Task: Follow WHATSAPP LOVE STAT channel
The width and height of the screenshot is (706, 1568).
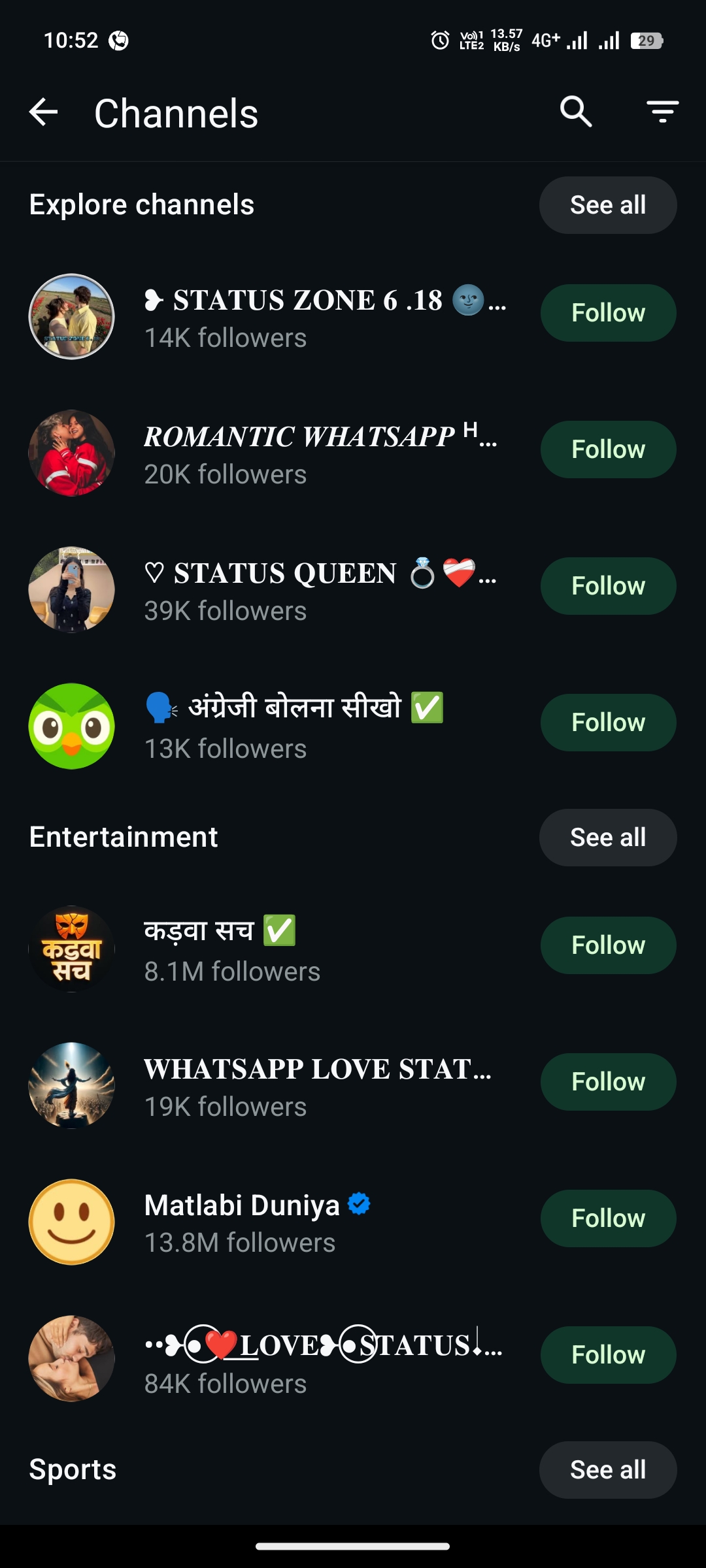Action: (x=607, y=1082)
